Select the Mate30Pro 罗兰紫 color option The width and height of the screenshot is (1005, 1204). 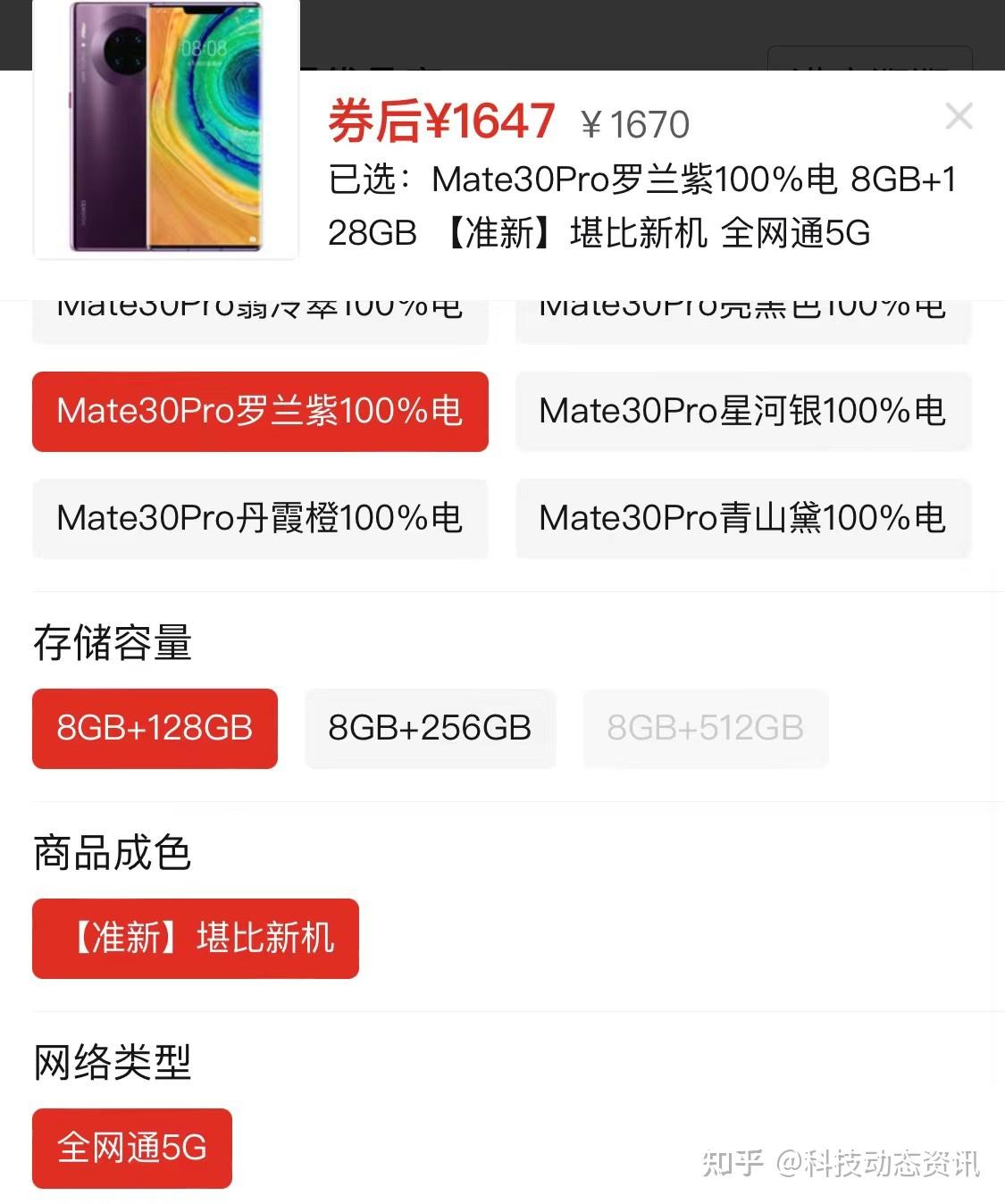pyautogui.click(x=260, y=412)
